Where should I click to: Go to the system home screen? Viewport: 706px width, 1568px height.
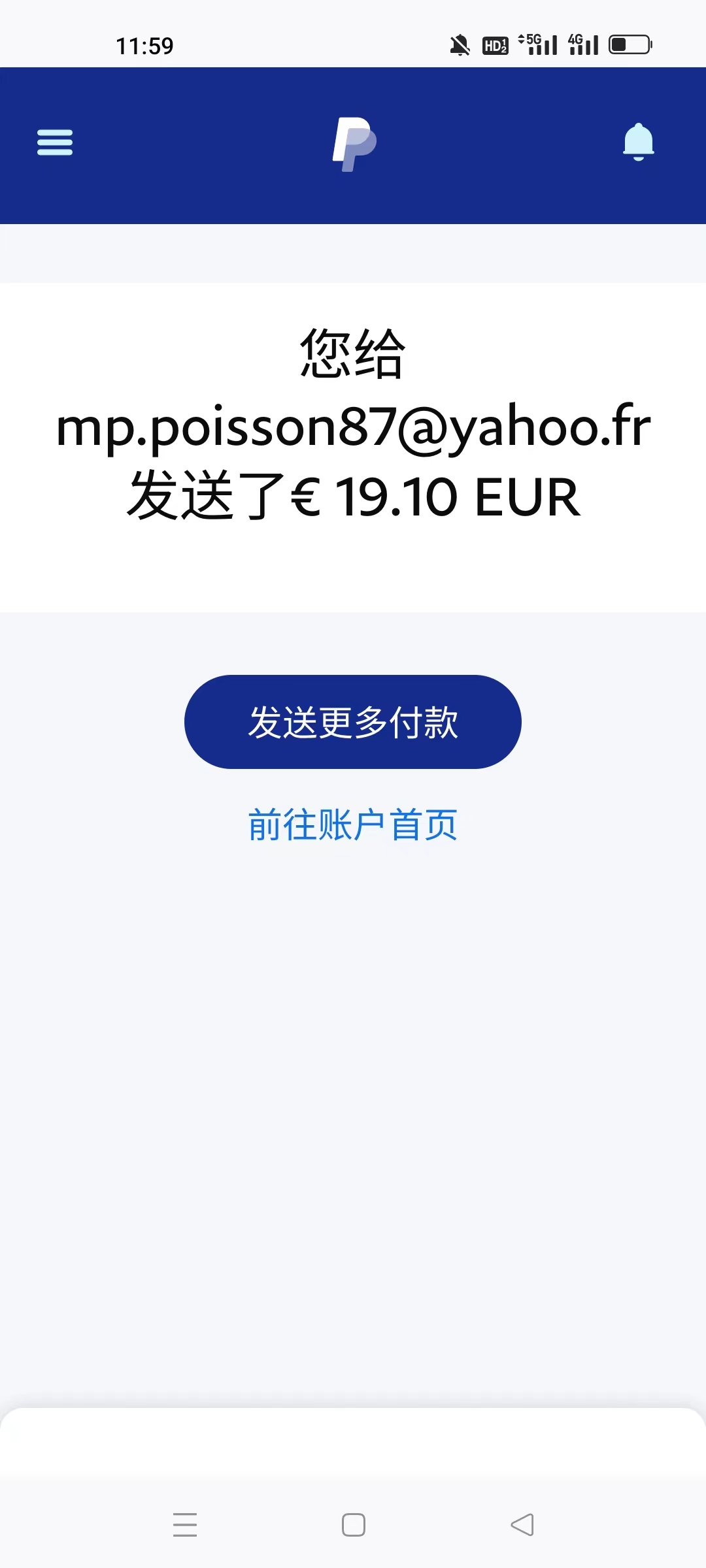(354, 1525)
